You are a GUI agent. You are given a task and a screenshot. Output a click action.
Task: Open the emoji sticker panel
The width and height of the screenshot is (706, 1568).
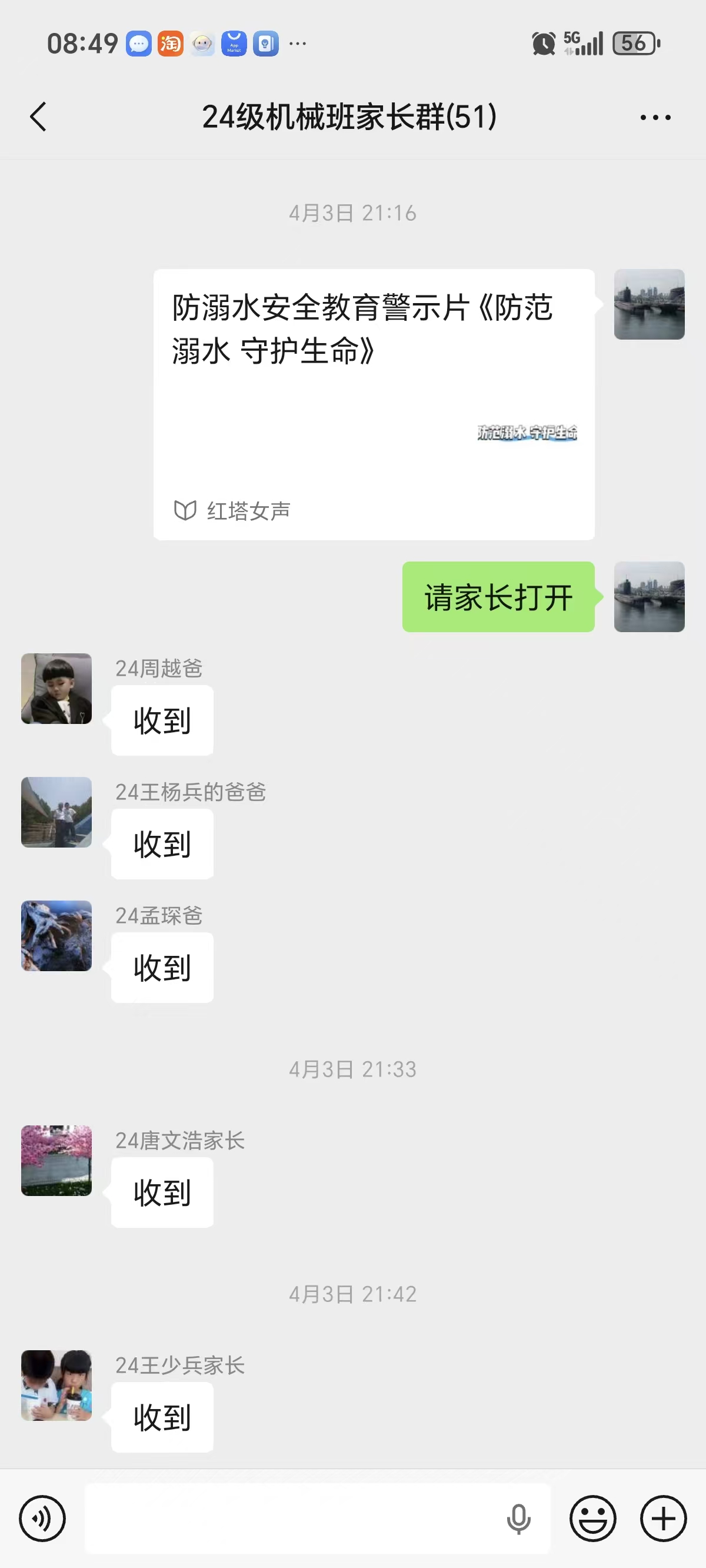592,1518
